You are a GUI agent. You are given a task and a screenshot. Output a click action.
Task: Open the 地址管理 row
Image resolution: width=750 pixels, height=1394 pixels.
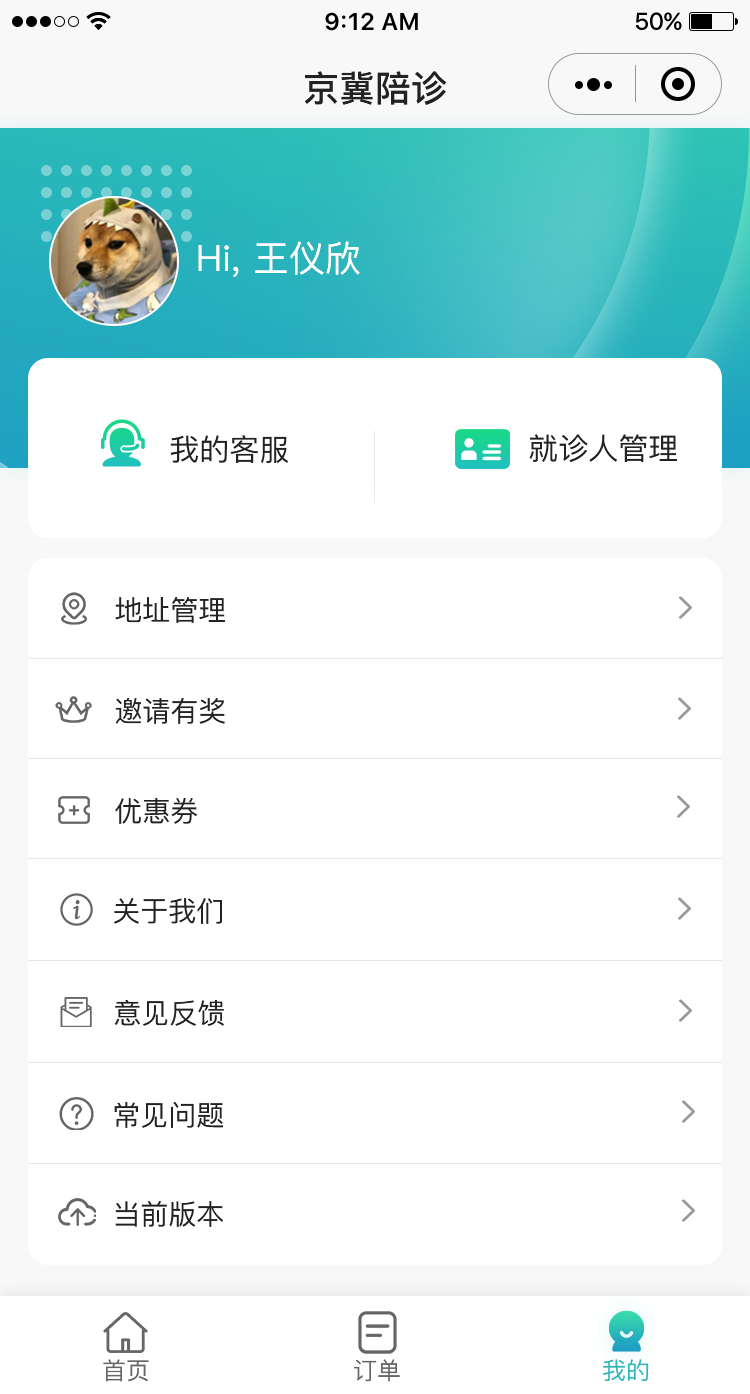click(375, 609)
